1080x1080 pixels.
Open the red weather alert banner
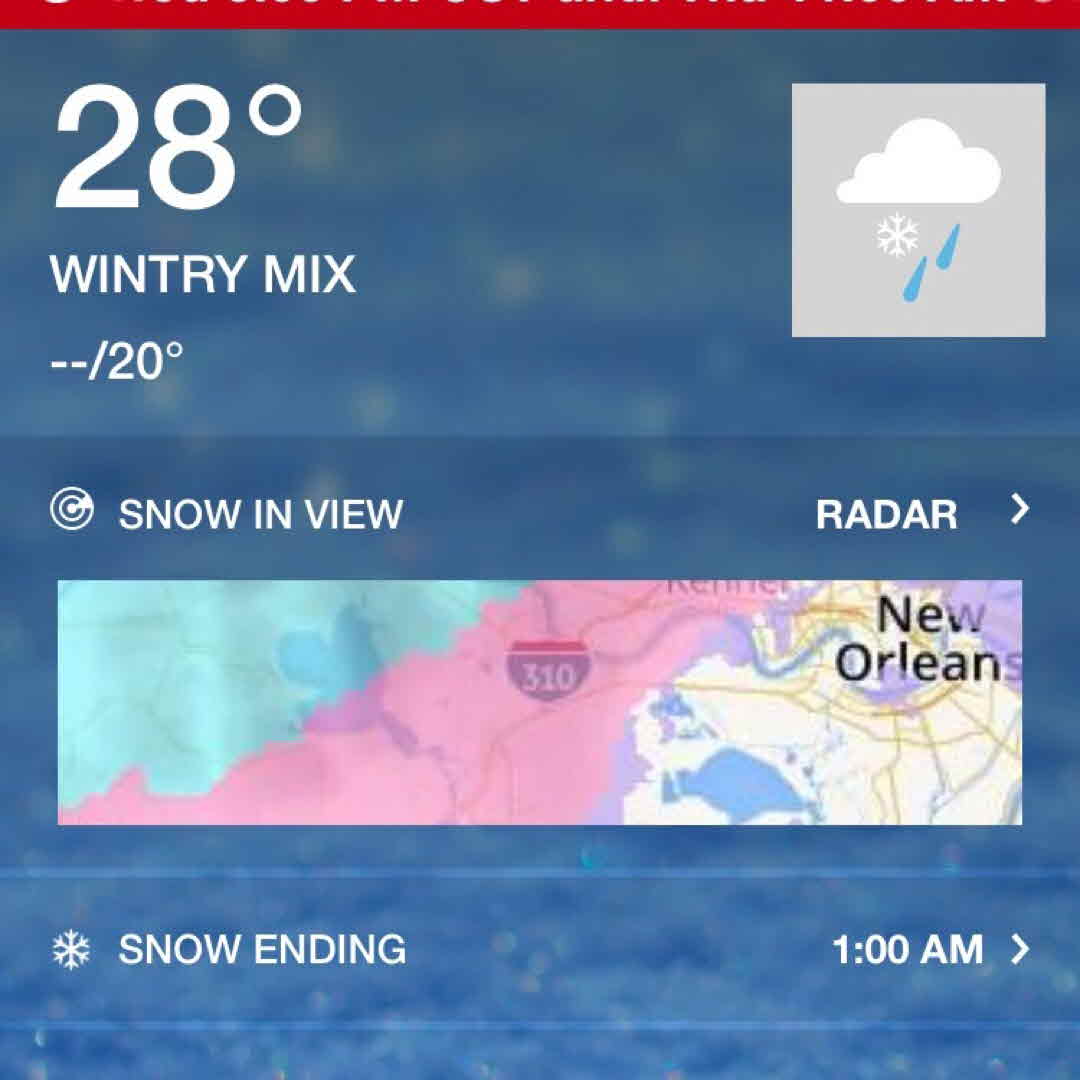(x=540, y=12)
